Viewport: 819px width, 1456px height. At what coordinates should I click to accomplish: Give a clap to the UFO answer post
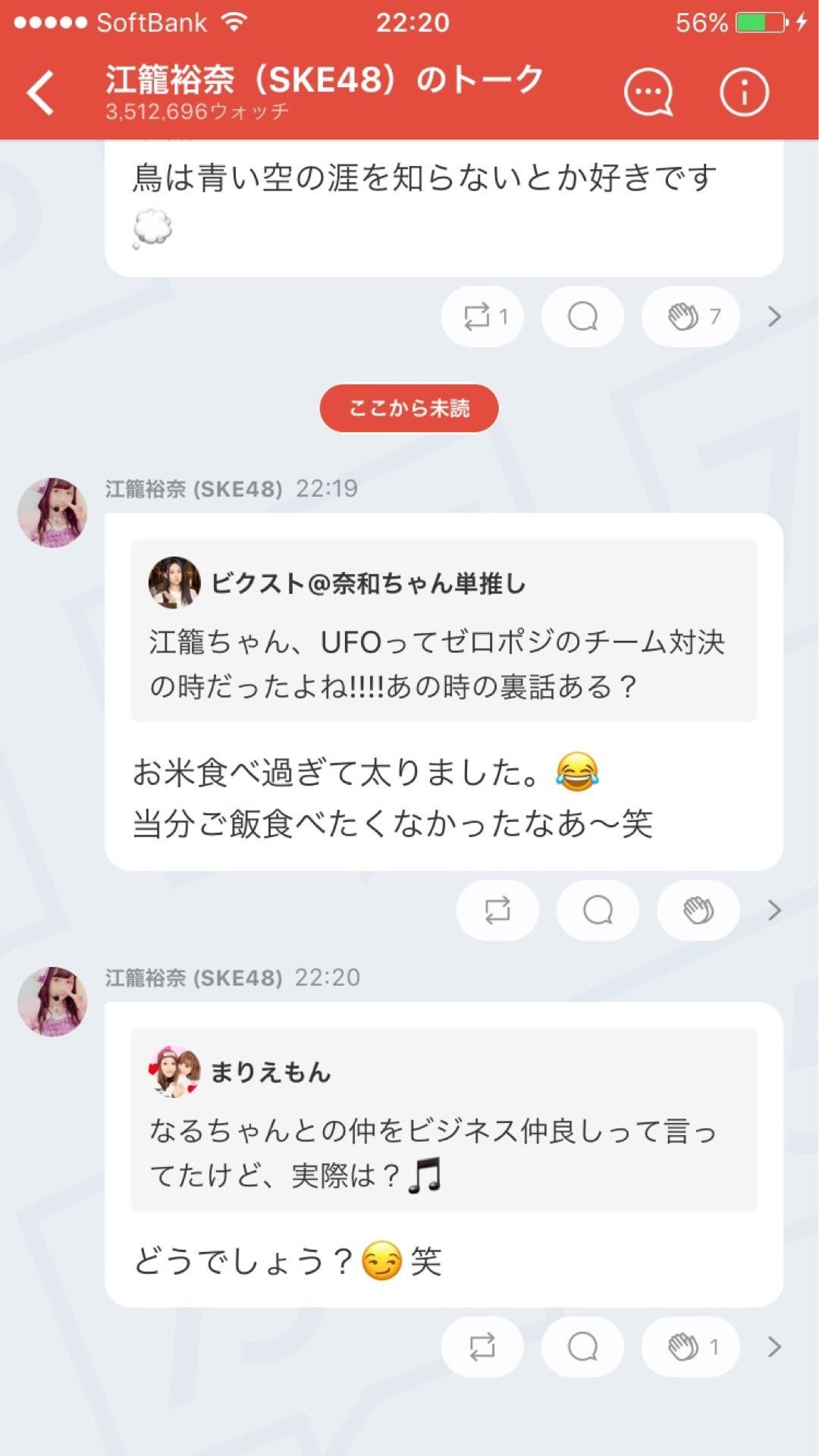(697, 910)
